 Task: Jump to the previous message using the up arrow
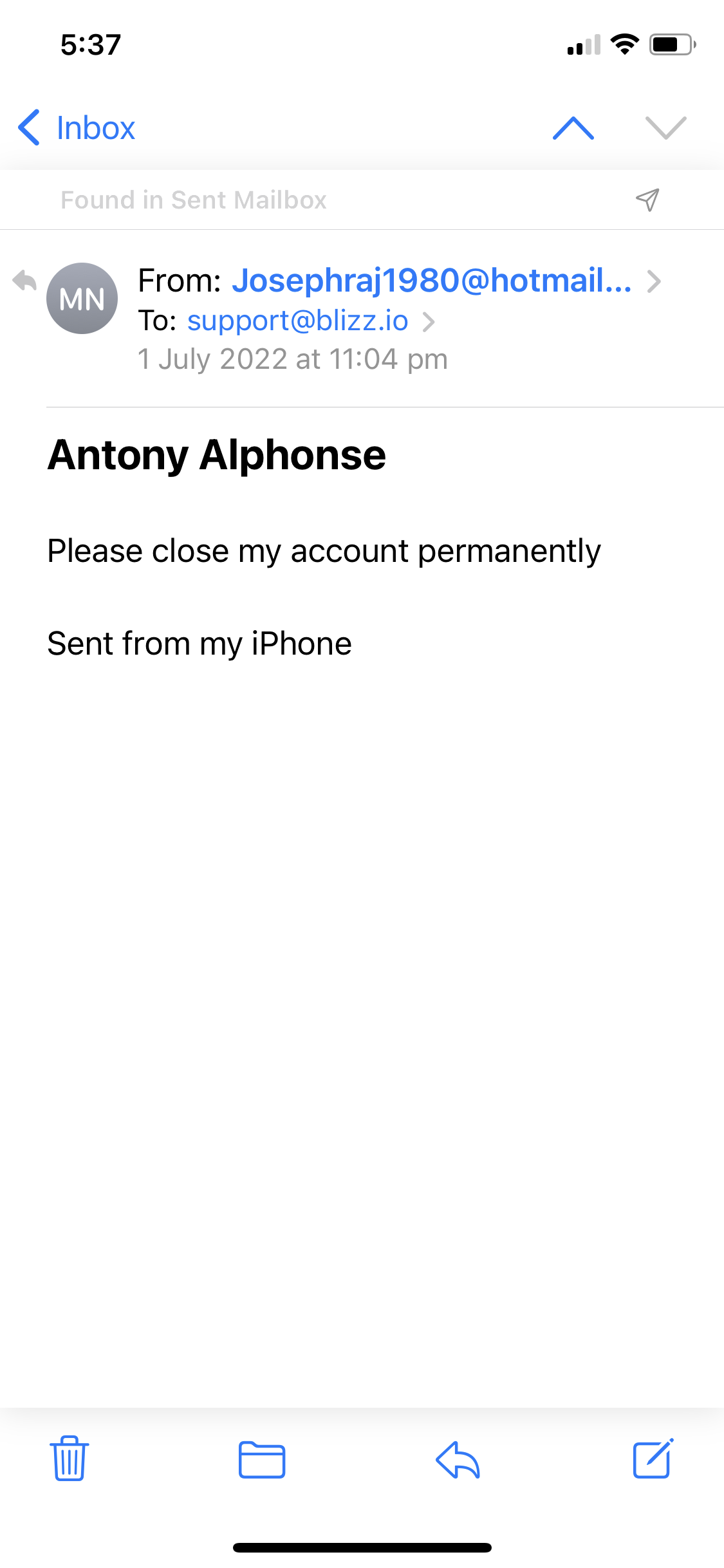[573, 127]
